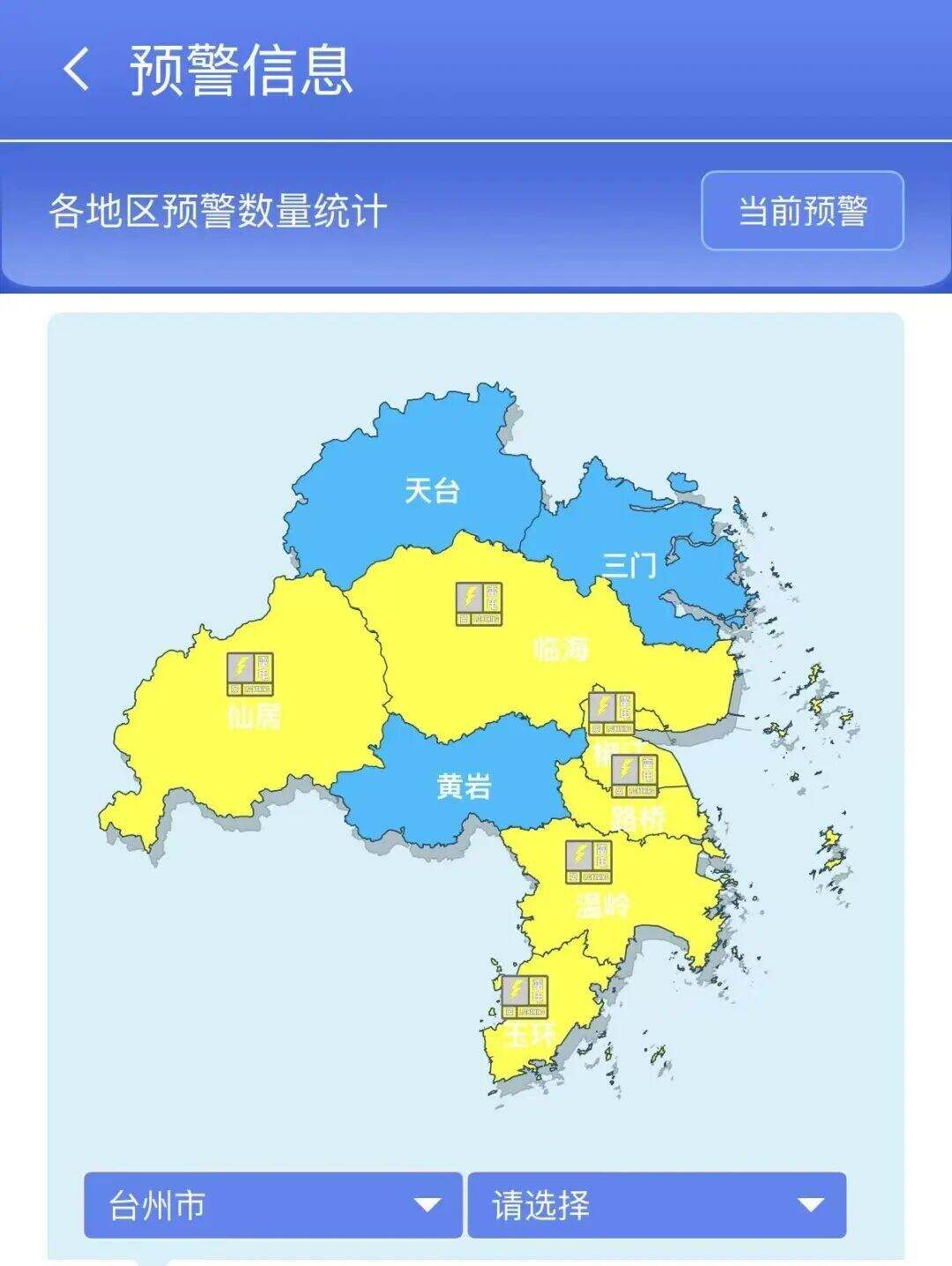Go back from the 预警信息 page
The image size is (952, 1266).
tap(77, 70)
